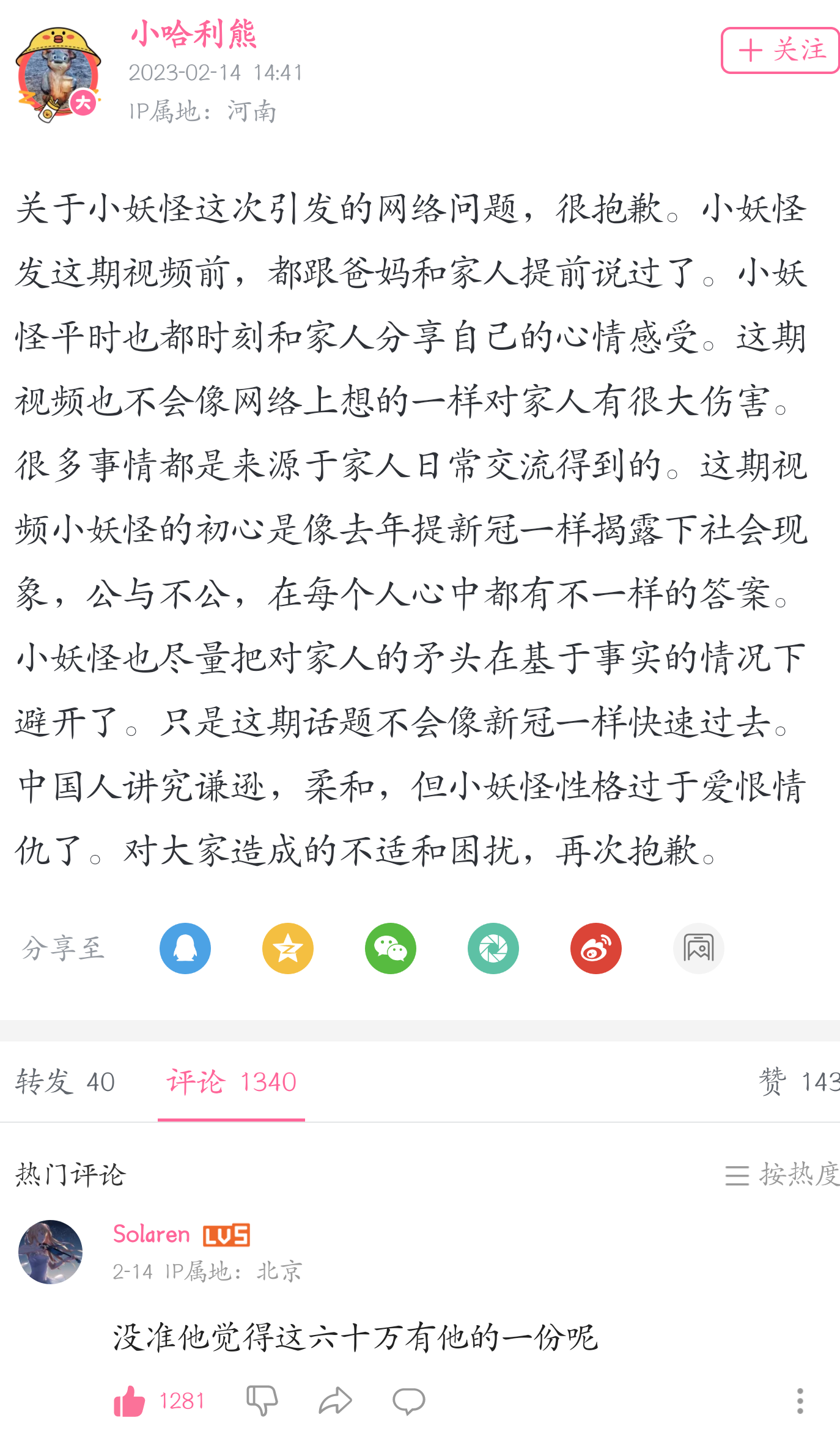The height and width of the screenshot is (1453, 840).
Task: Share the post to QQ
Action: pyautogui.click(x=185, y=948)
